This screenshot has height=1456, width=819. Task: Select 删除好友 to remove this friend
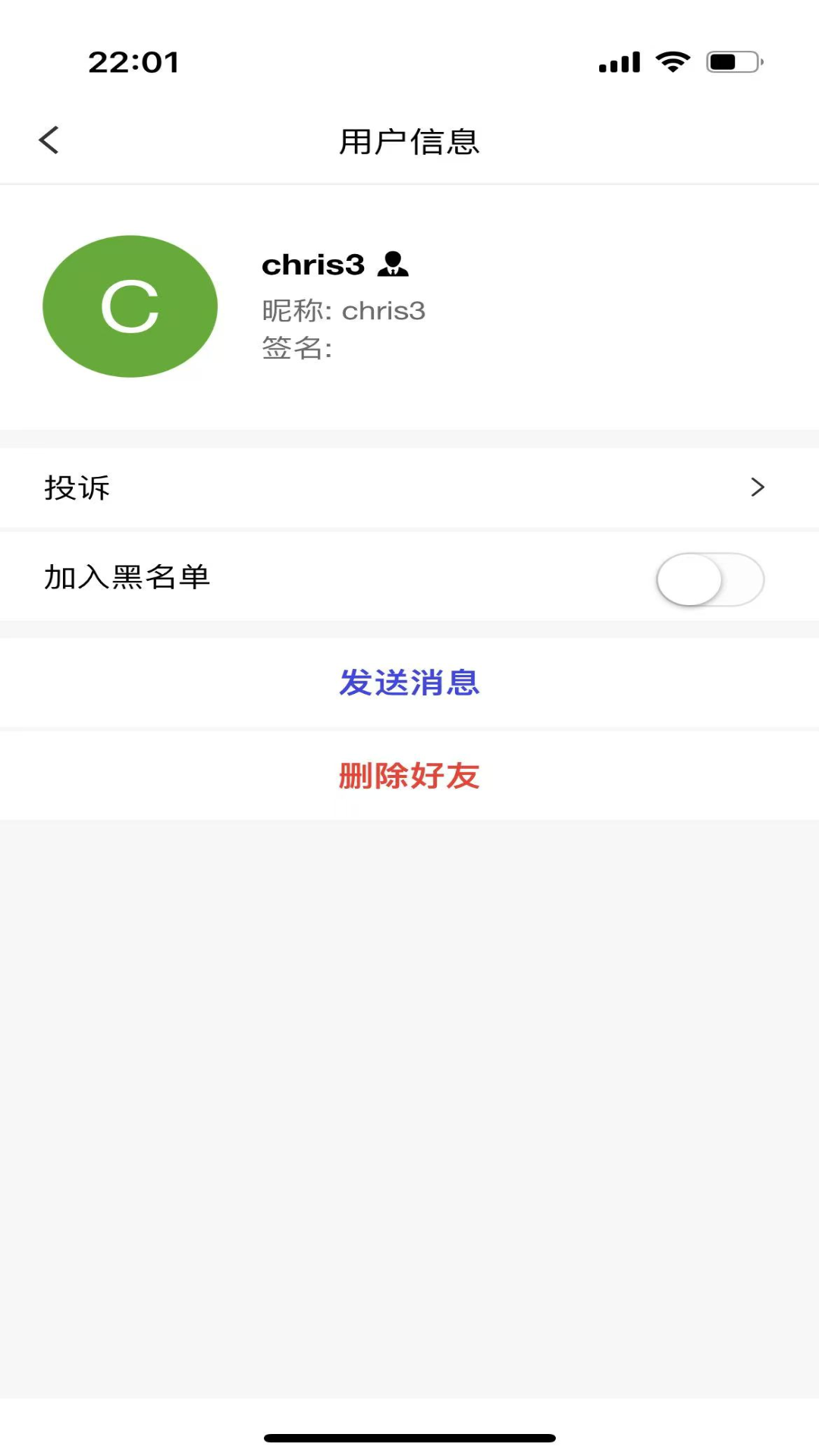click(409, 776)
